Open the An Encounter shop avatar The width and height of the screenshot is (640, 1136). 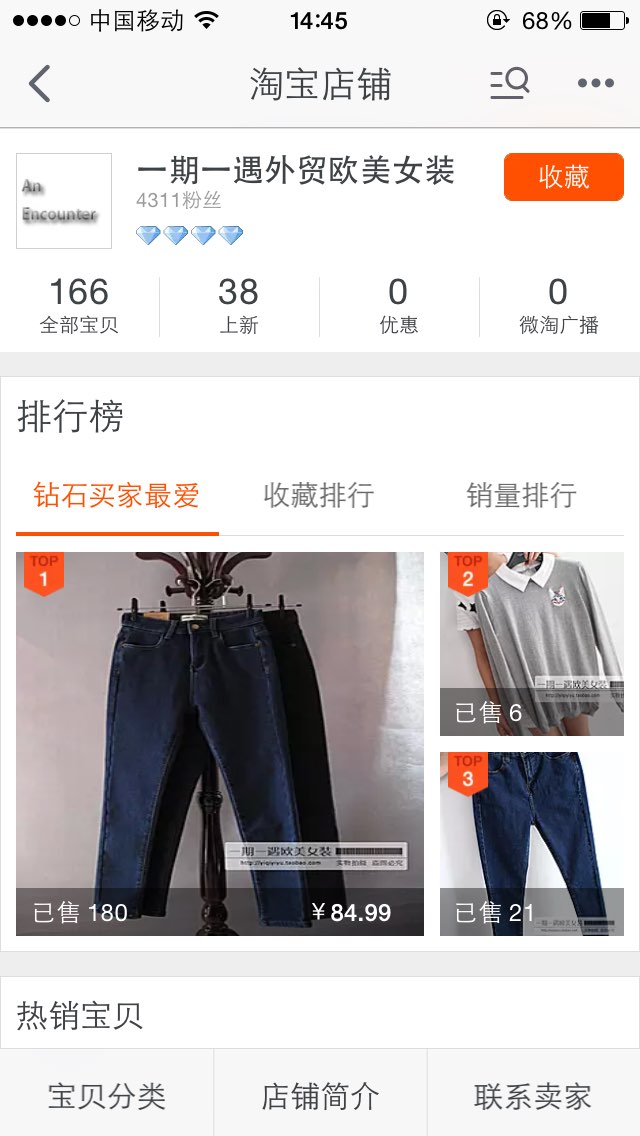click(64, 201)
